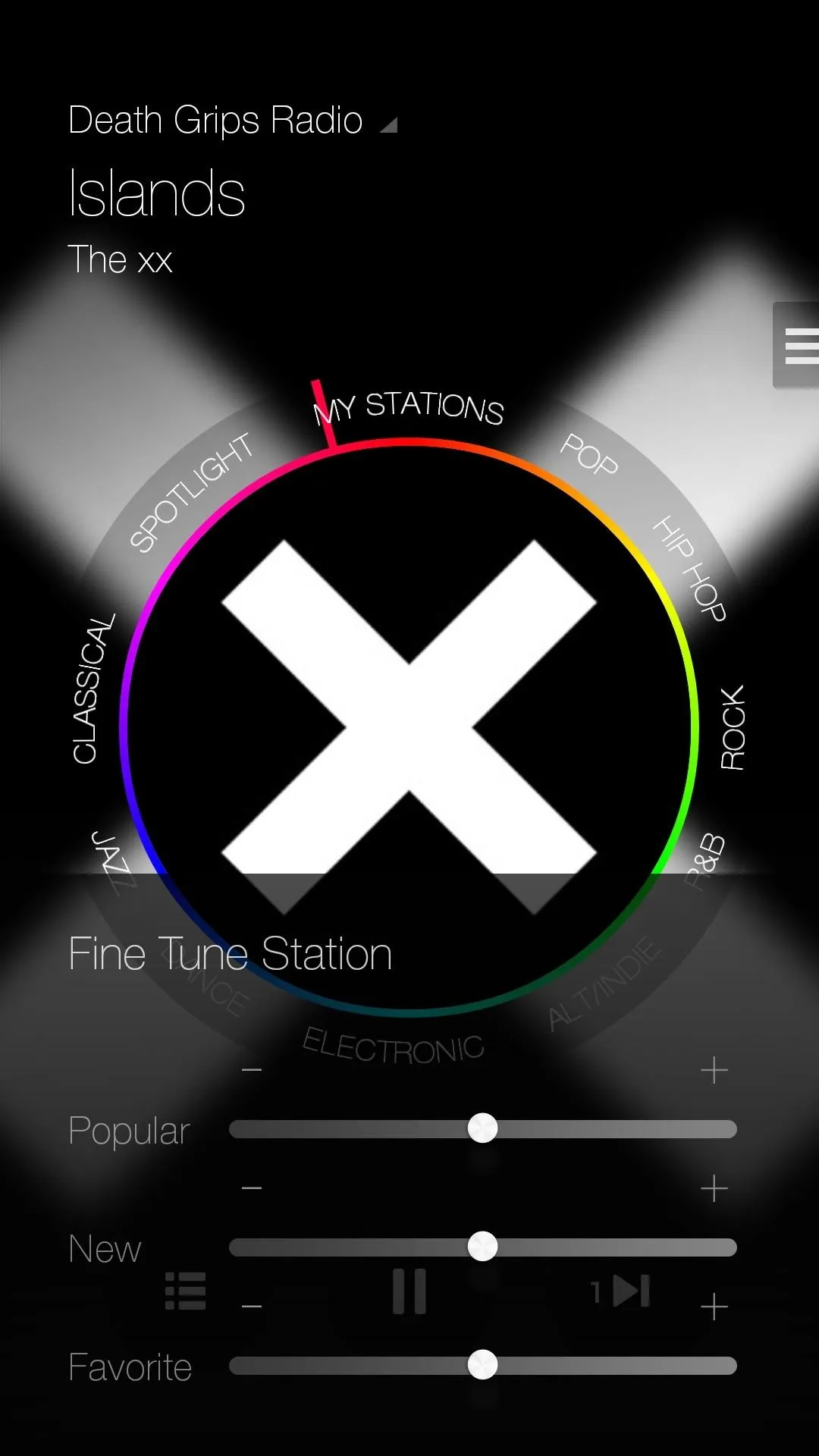Tap the Favorite slider track
819x1456 pixels.
pos(483,1365)
